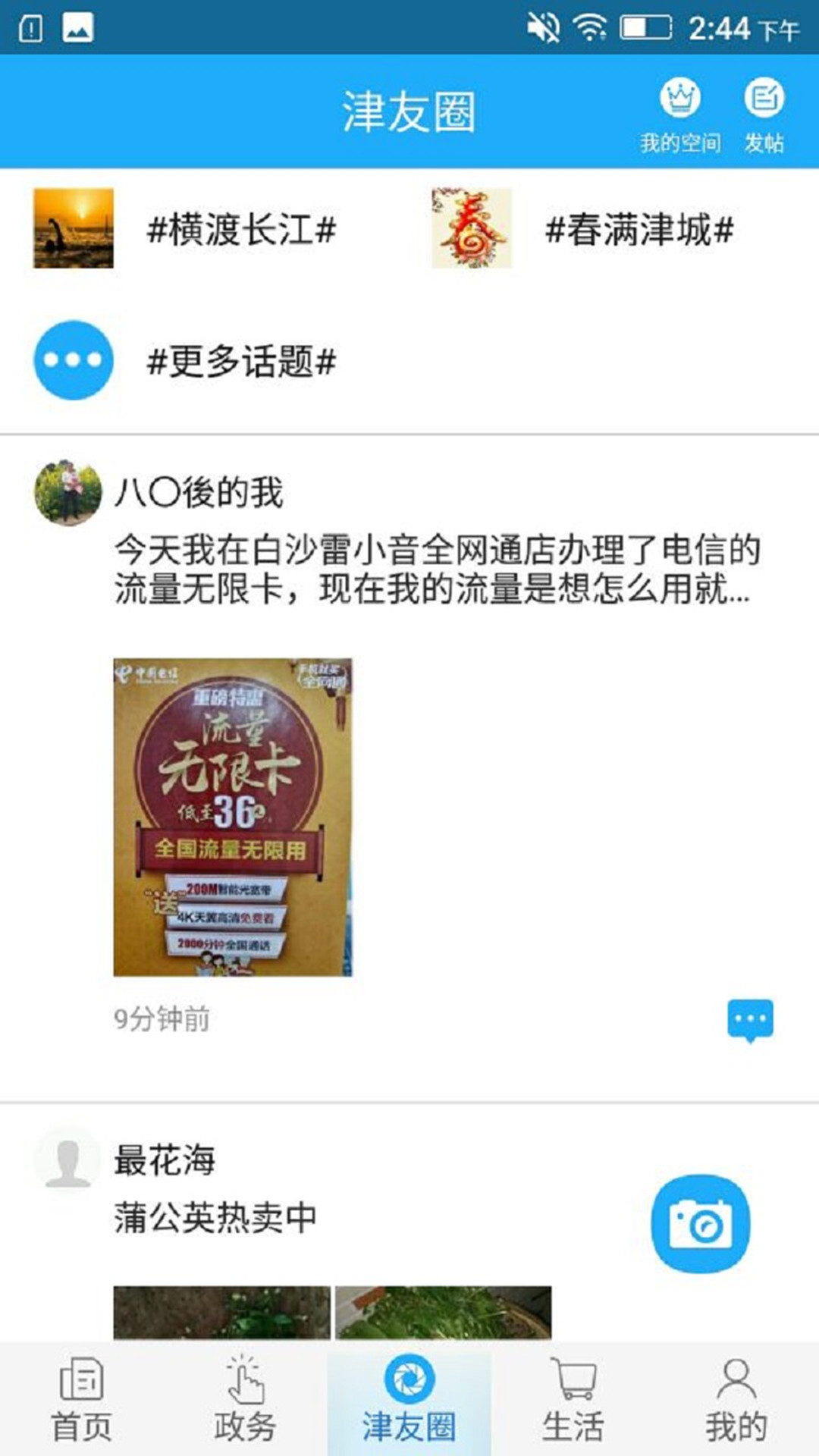This screenshot has width=819, height=1456.
Task: Tap 发帖 to write a new post
Action: tap(763, 115)
